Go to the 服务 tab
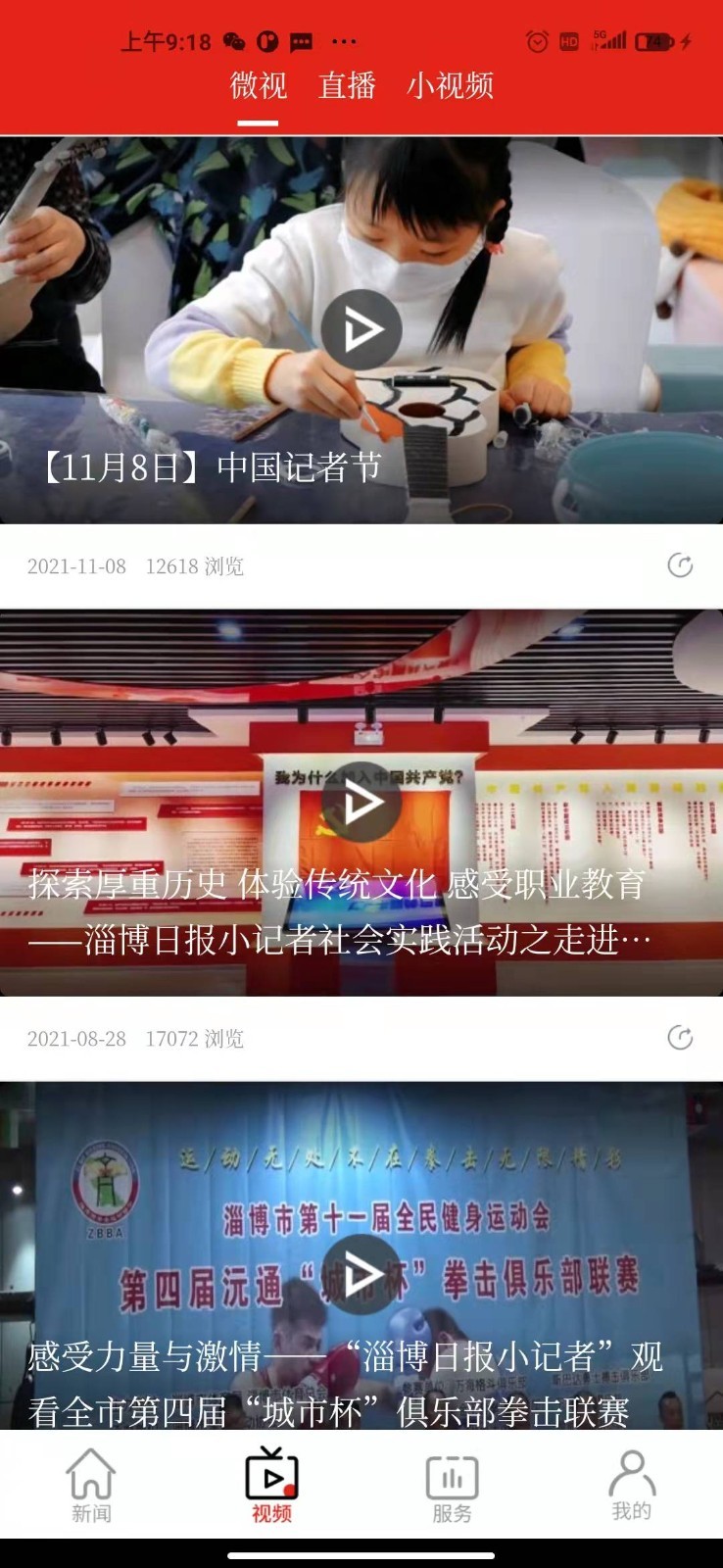Screen dimensions: 723x1568 [452, 1486]
